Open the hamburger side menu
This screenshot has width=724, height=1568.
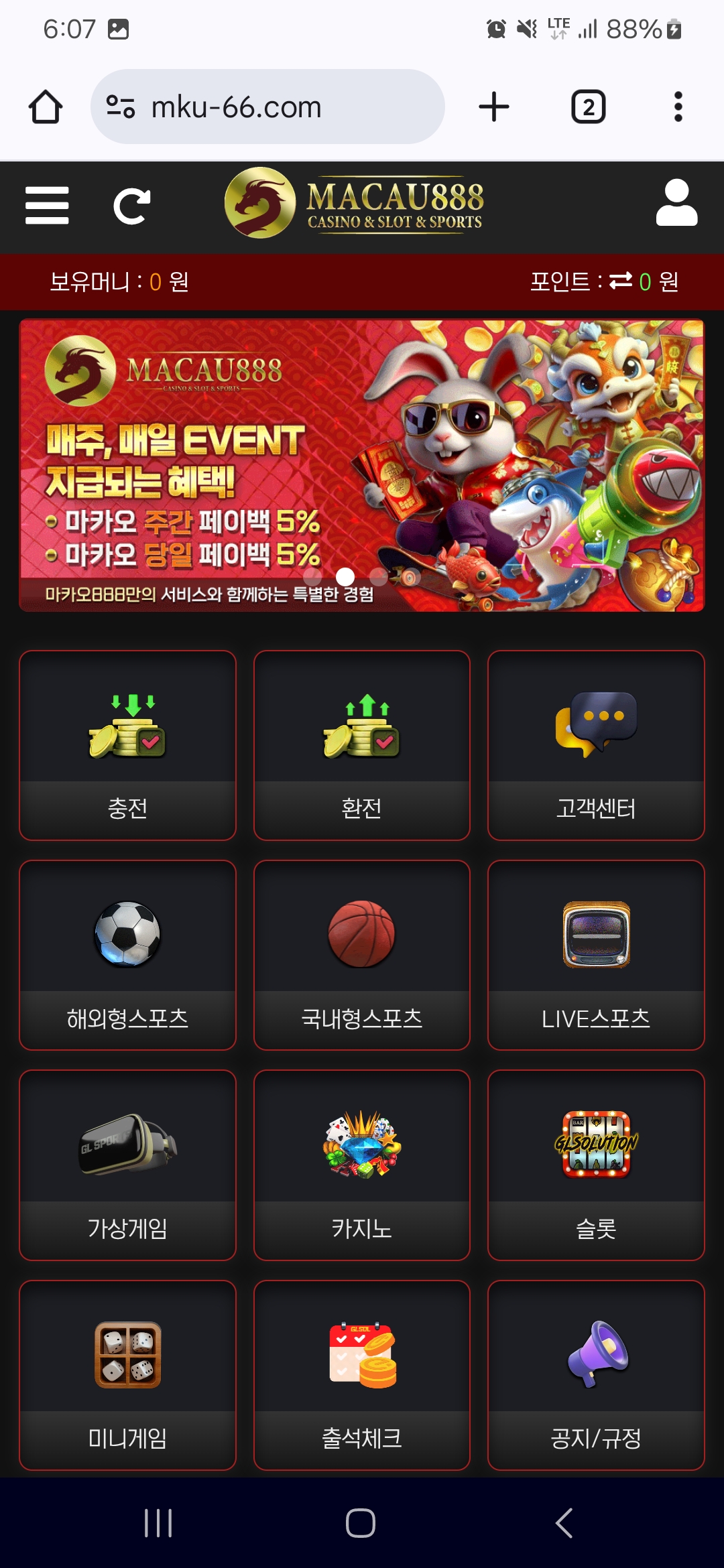pos(47,206)
